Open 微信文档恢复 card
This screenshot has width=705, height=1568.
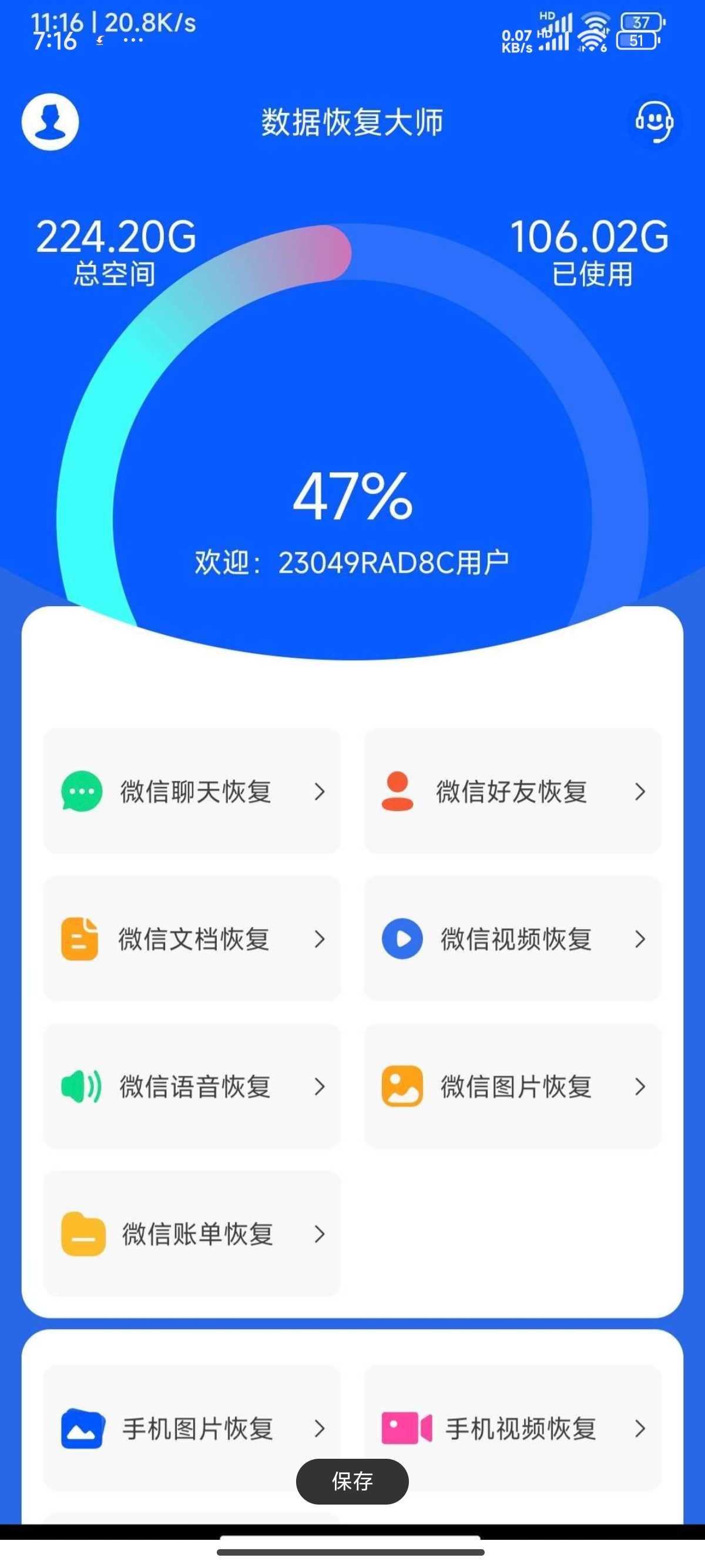pyautogui.click(x=192, y=938)
